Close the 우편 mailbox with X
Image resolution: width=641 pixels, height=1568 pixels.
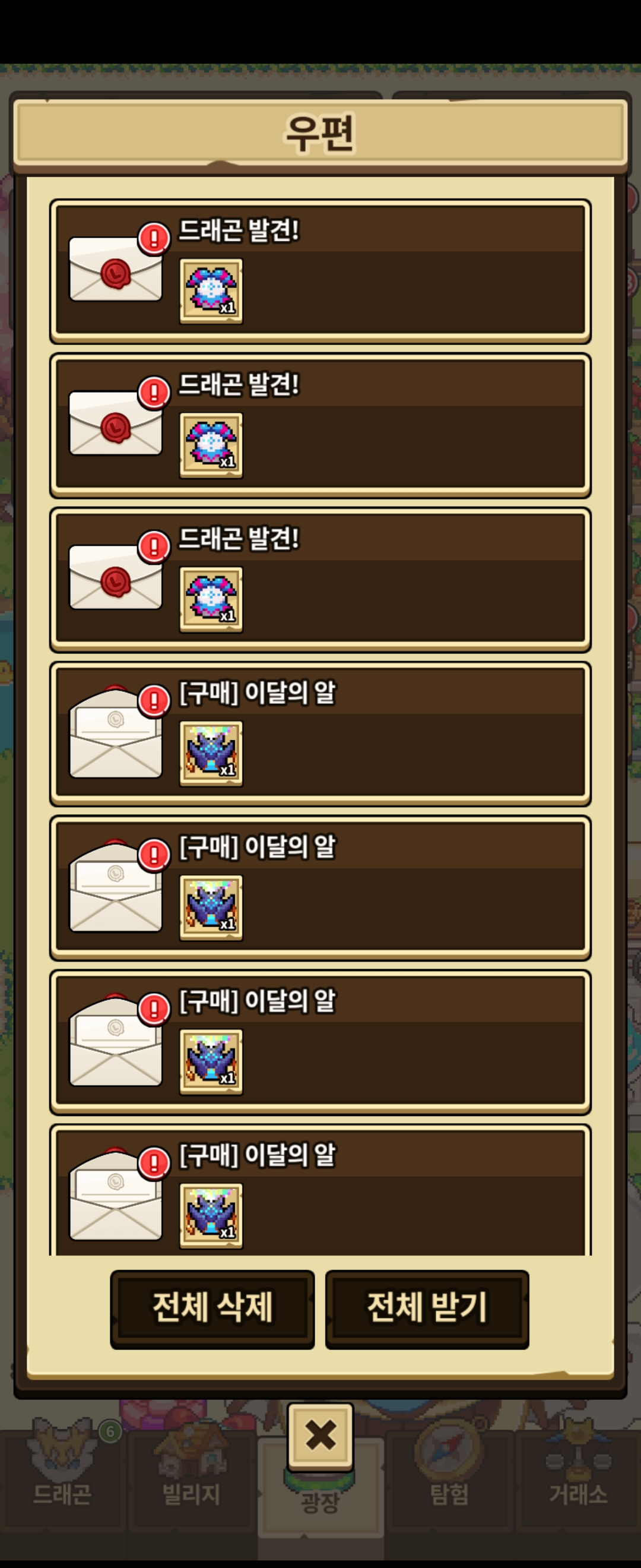click(320, 1436)
